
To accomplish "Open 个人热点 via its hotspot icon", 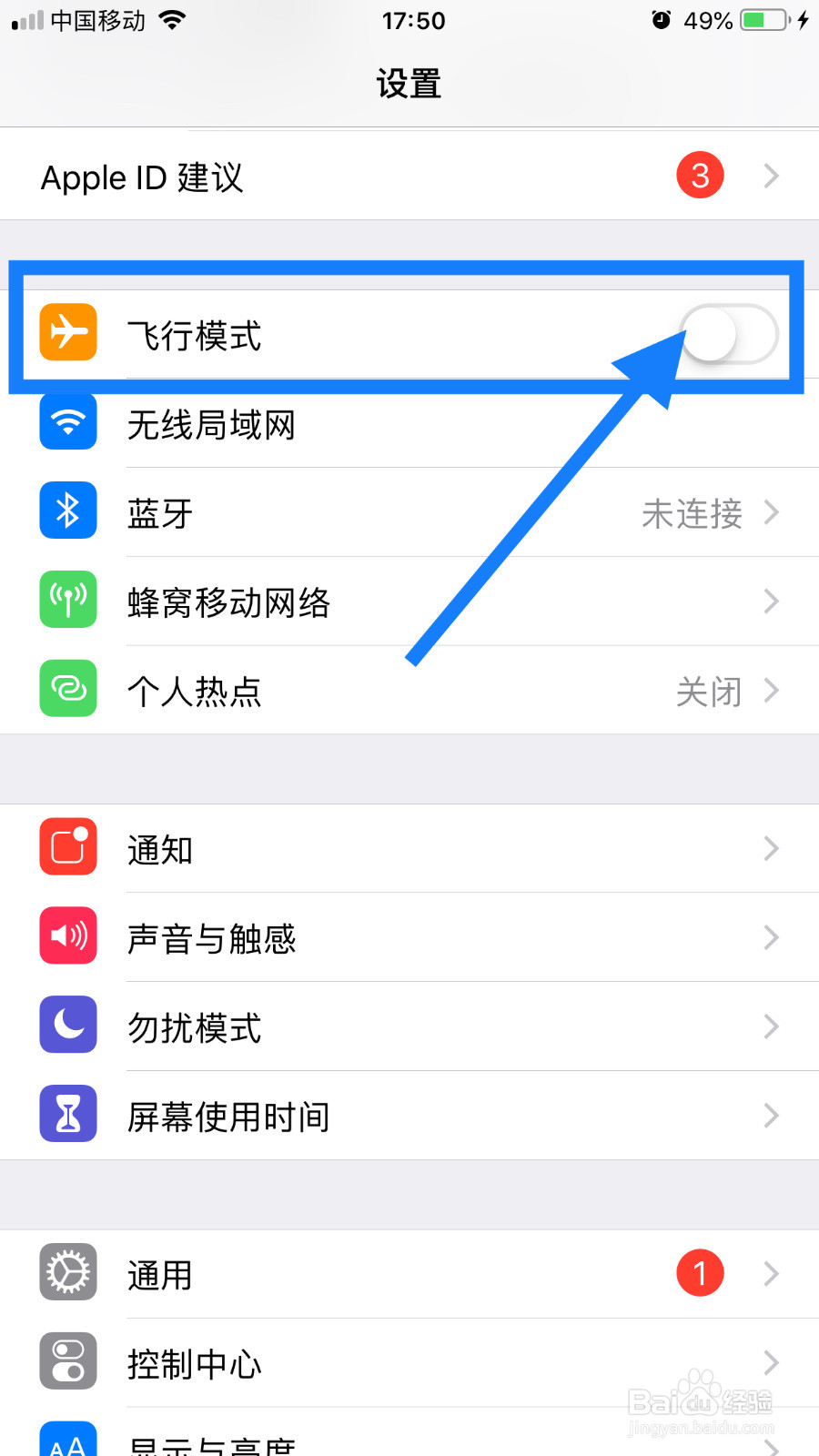I will coord(67,689).
